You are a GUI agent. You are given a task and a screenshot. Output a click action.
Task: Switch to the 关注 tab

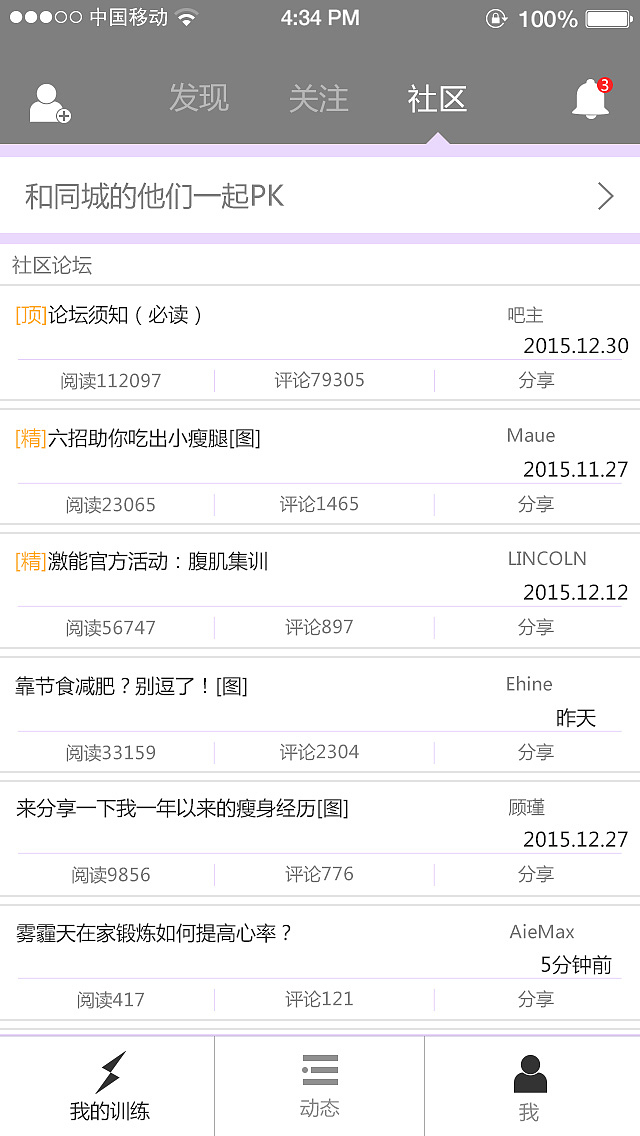tap(319, 99)
